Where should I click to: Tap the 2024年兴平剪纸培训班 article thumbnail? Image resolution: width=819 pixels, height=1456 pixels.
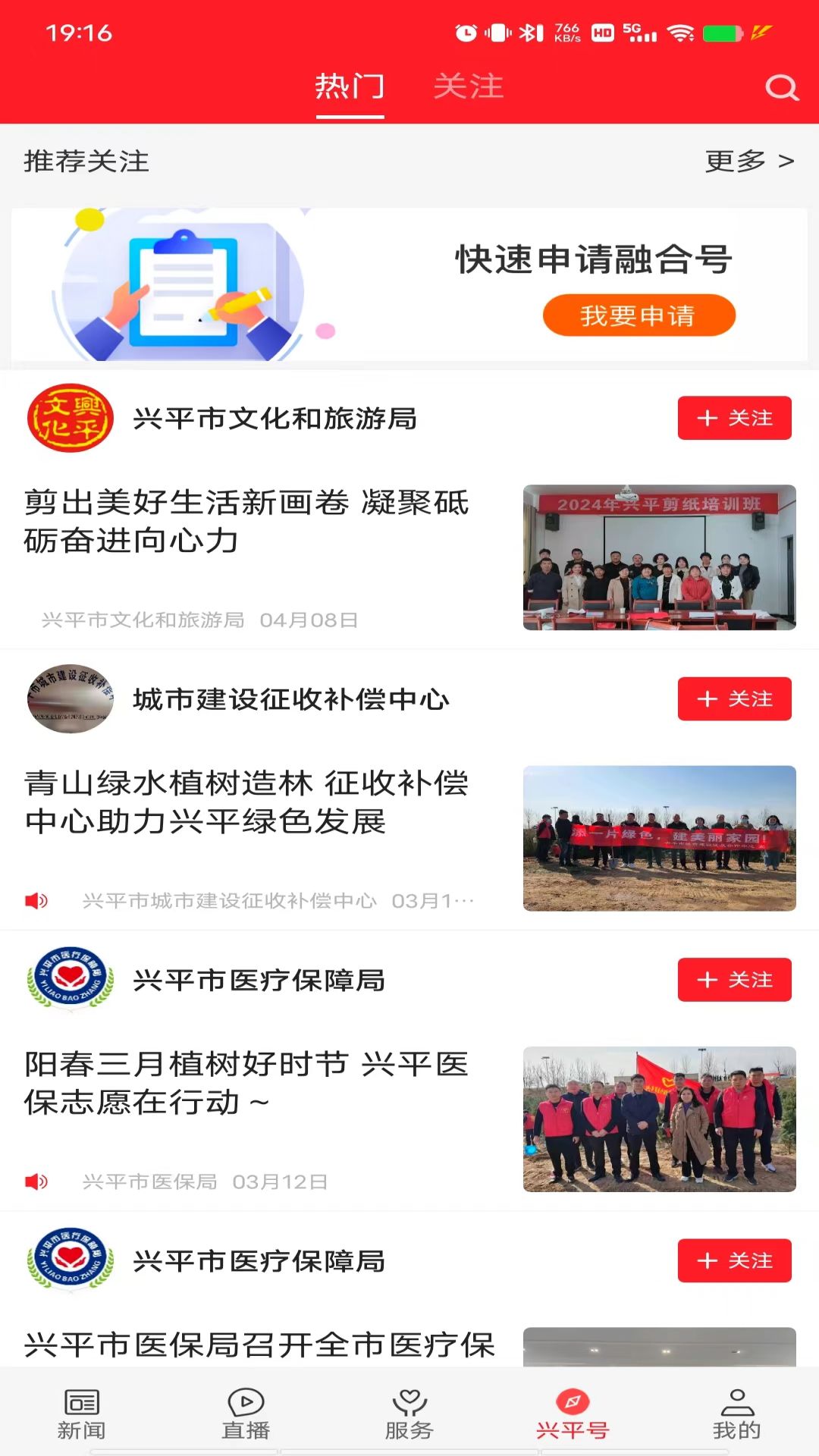(x=657, y=557)
